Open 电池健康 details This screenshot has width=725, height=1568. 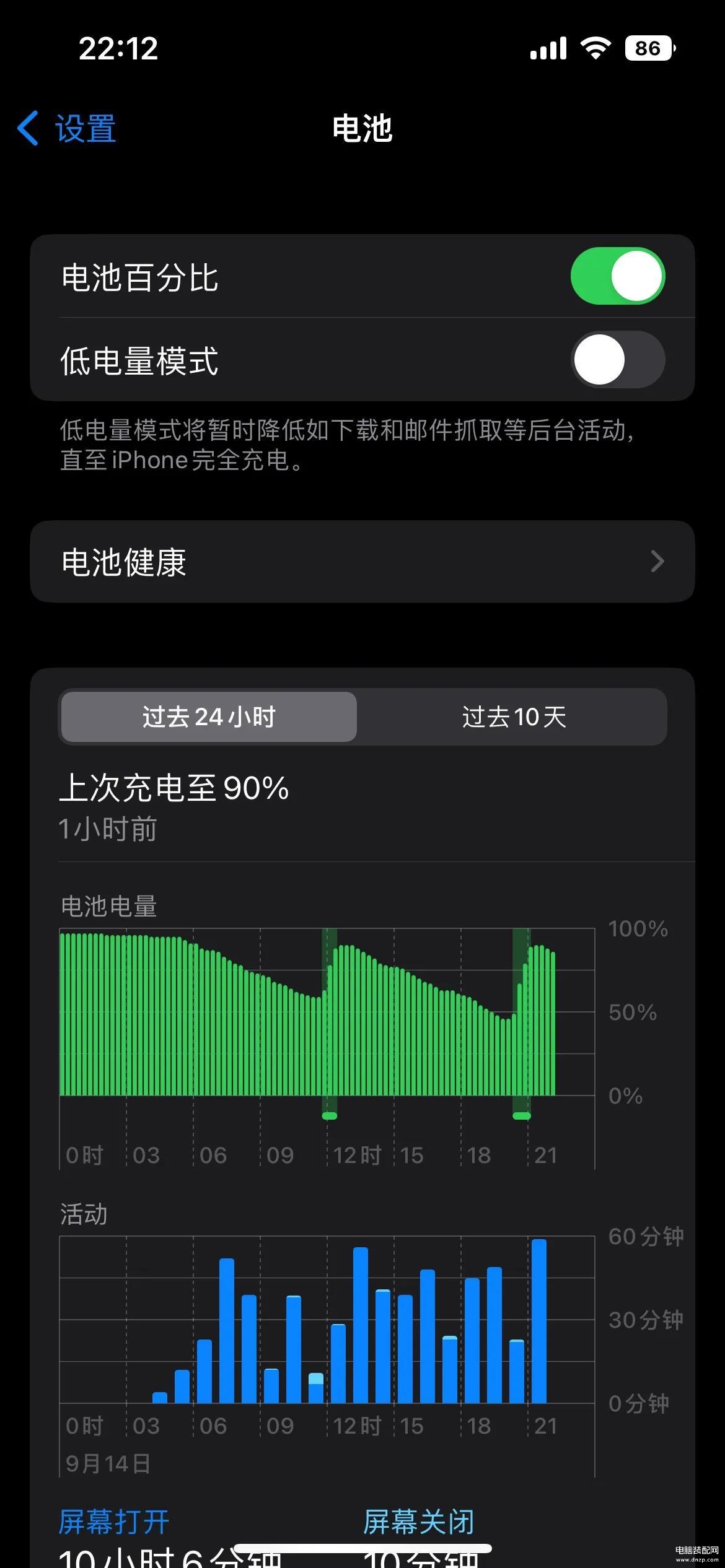pyautogui.click(x=362, y=562)
